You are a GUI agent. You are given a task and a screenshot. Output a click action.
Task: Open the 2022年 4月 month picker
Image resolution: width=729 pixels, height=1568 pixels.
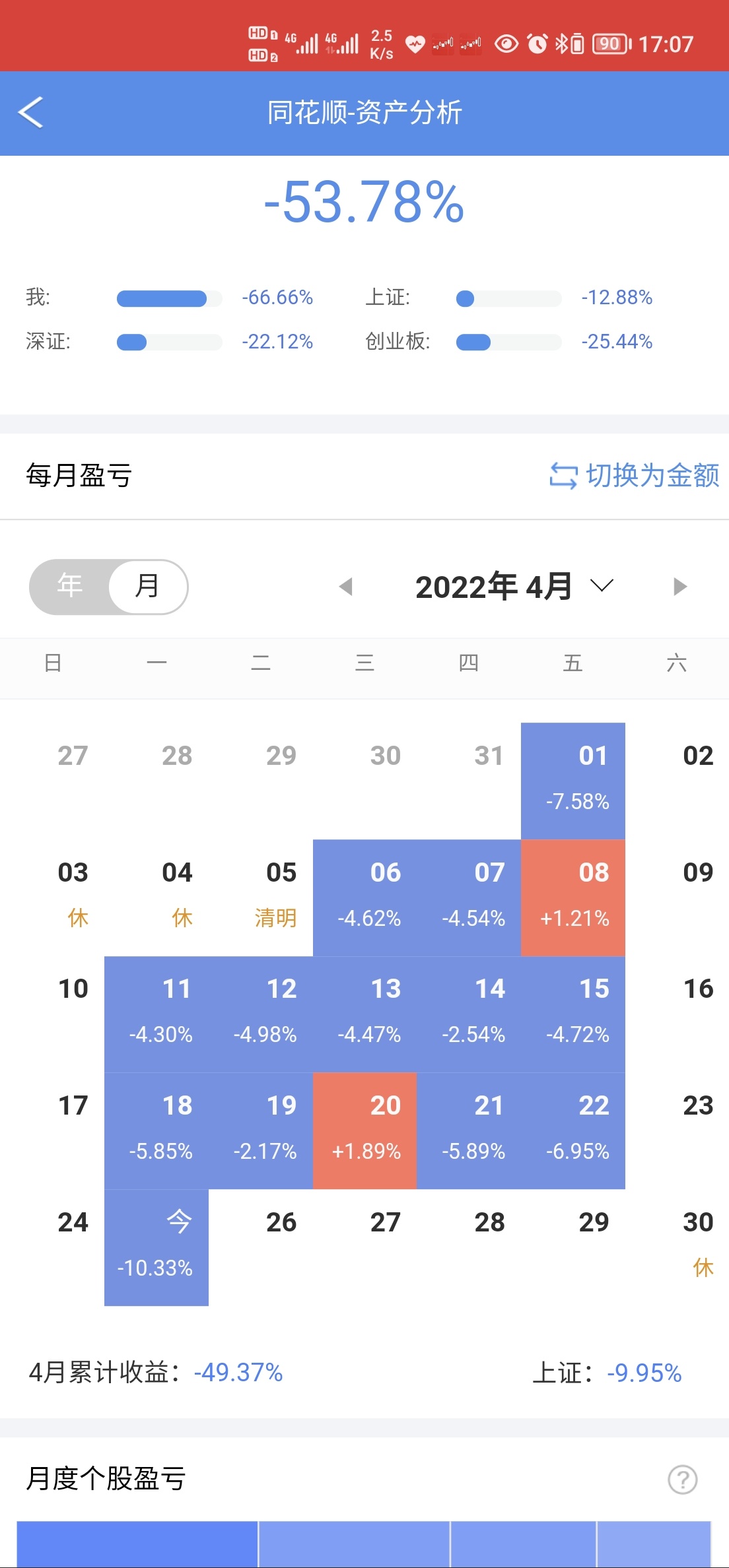[514, 586]
